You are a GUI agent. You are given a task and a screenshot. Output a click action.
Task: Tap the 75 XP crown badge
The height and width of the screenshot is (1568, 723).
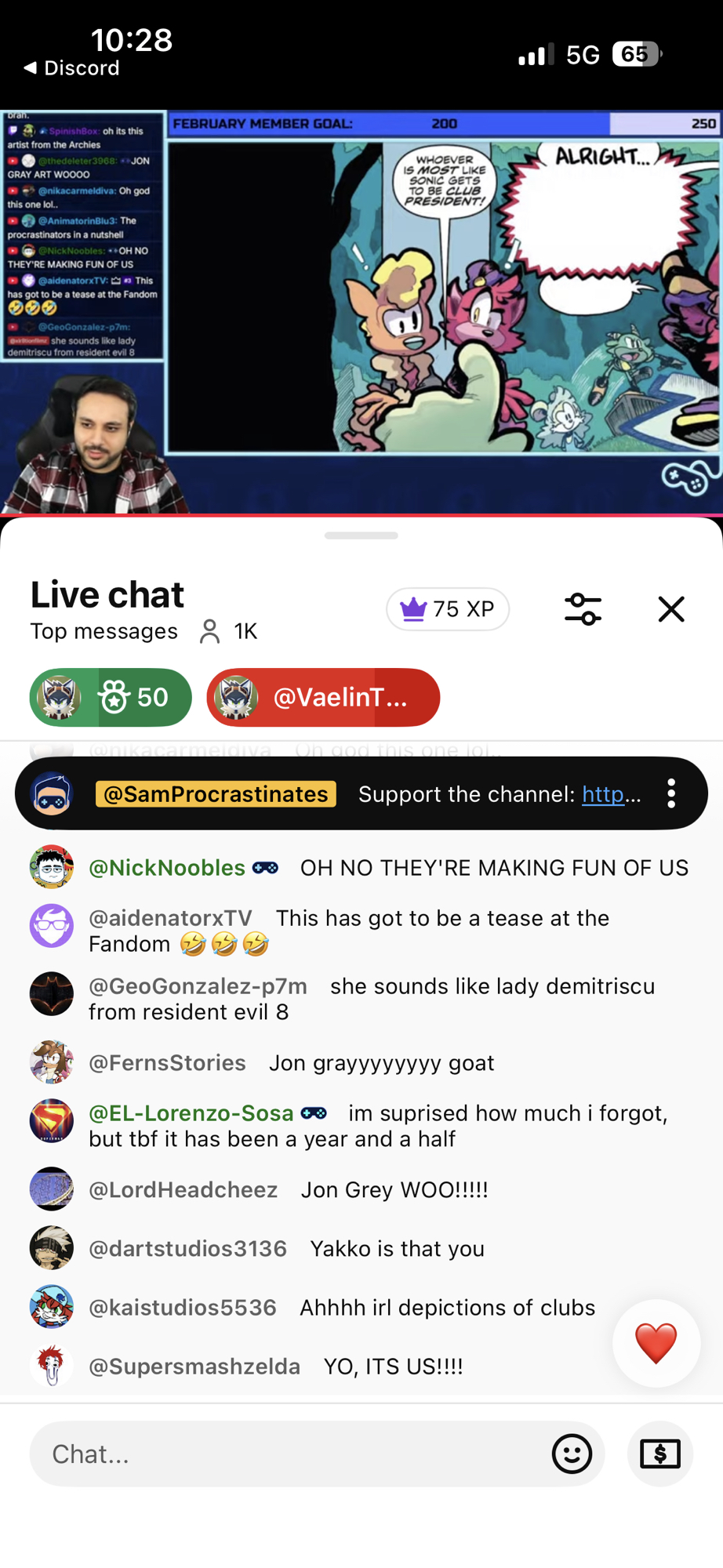[448, 609]
